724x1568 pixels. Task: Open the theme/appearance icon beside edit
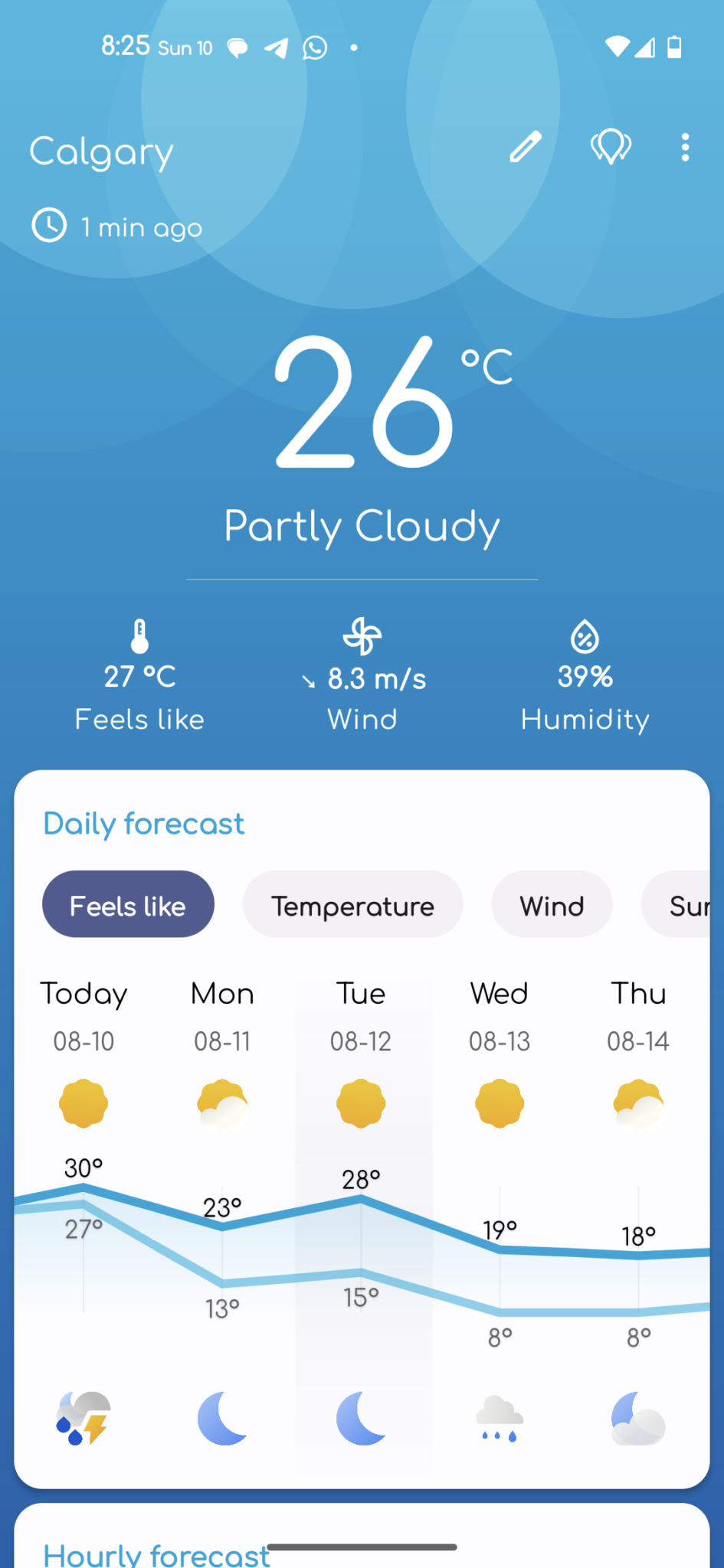point(611,147)
